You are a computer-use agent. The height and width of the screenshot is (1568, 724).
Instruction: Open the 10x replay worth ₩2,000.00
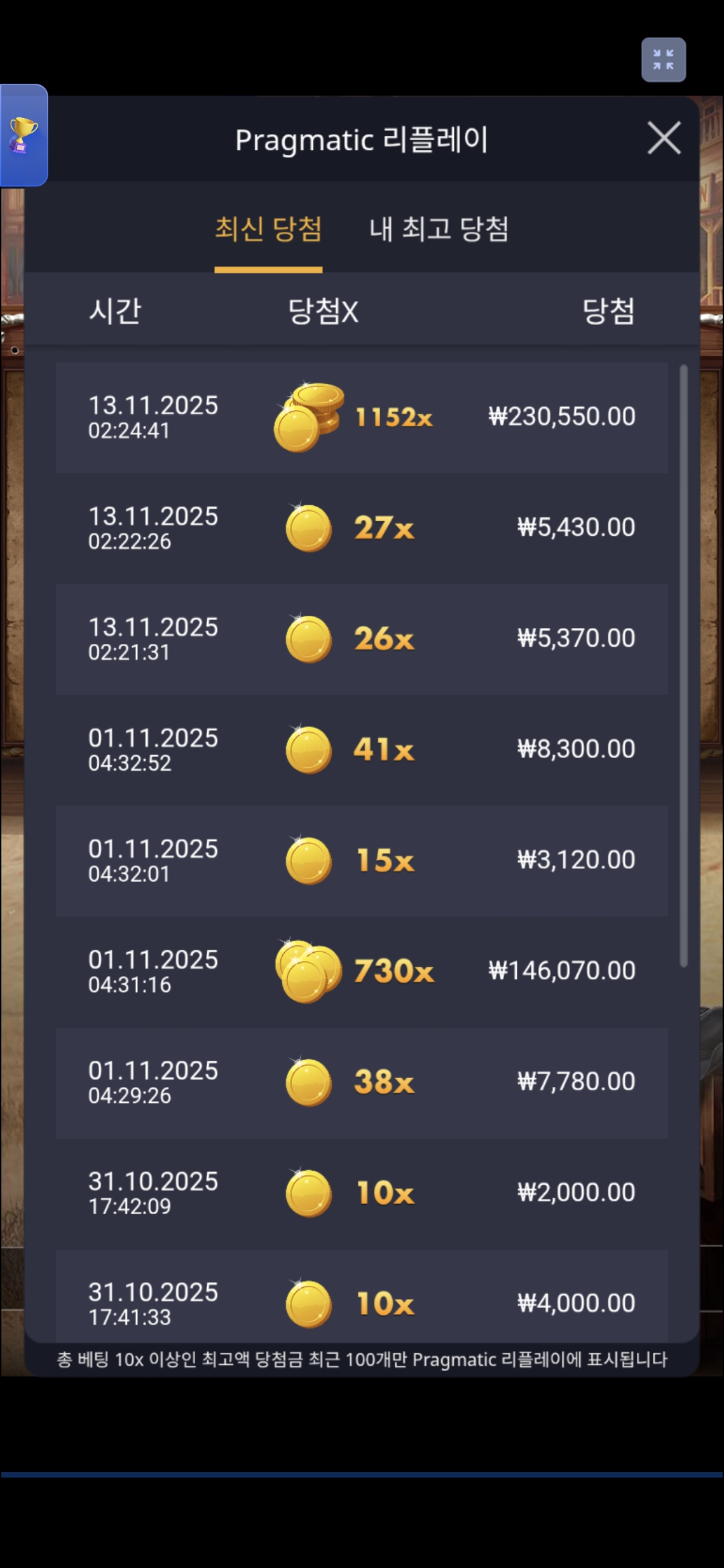click(362, 1193)
